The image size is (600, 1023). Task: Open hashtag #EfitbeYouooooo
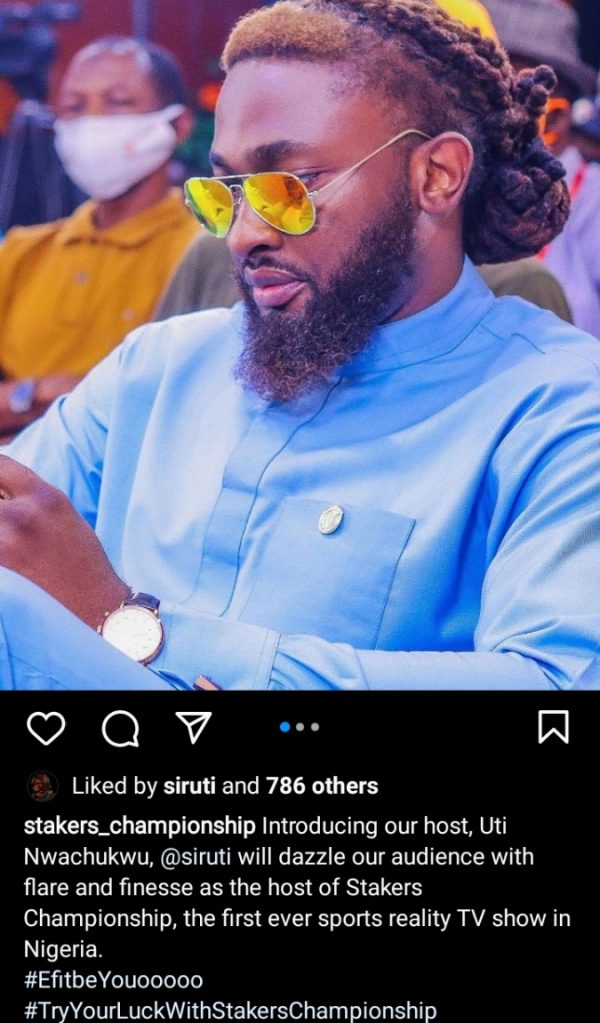(113, 979)
